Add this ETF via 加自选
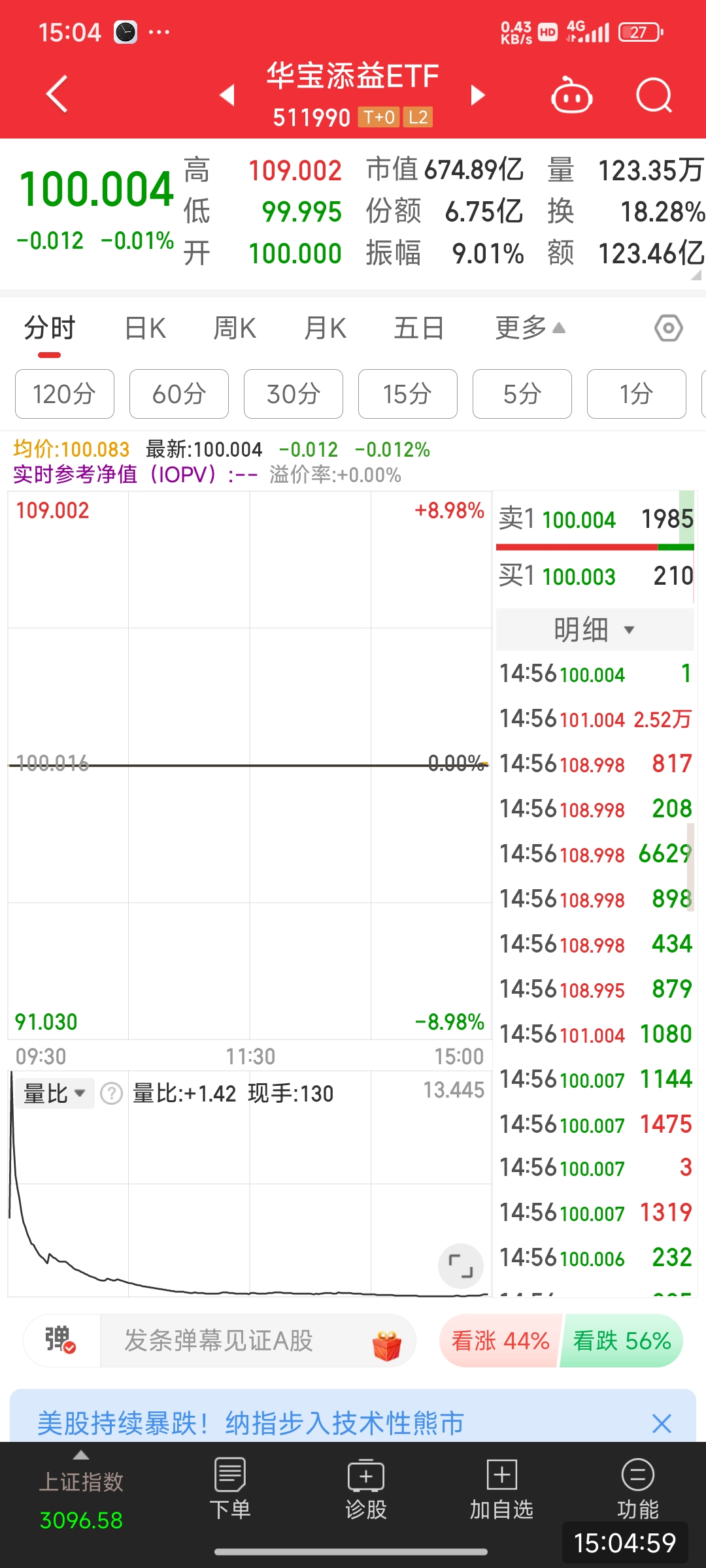Viewport: 706px width, 1568px height. (501, 1488)
